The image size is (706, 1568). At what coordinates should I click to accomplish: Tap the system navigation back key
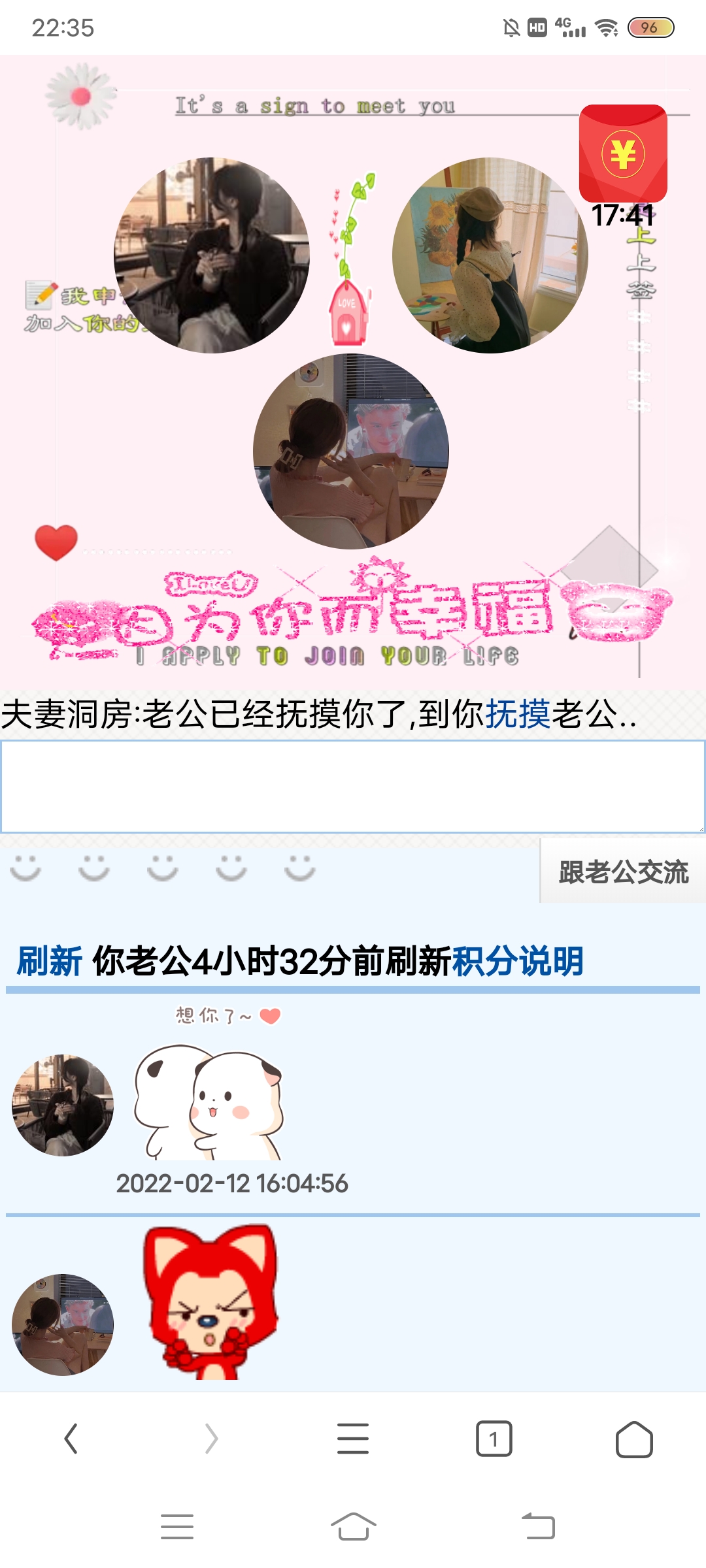(539, 1527)
